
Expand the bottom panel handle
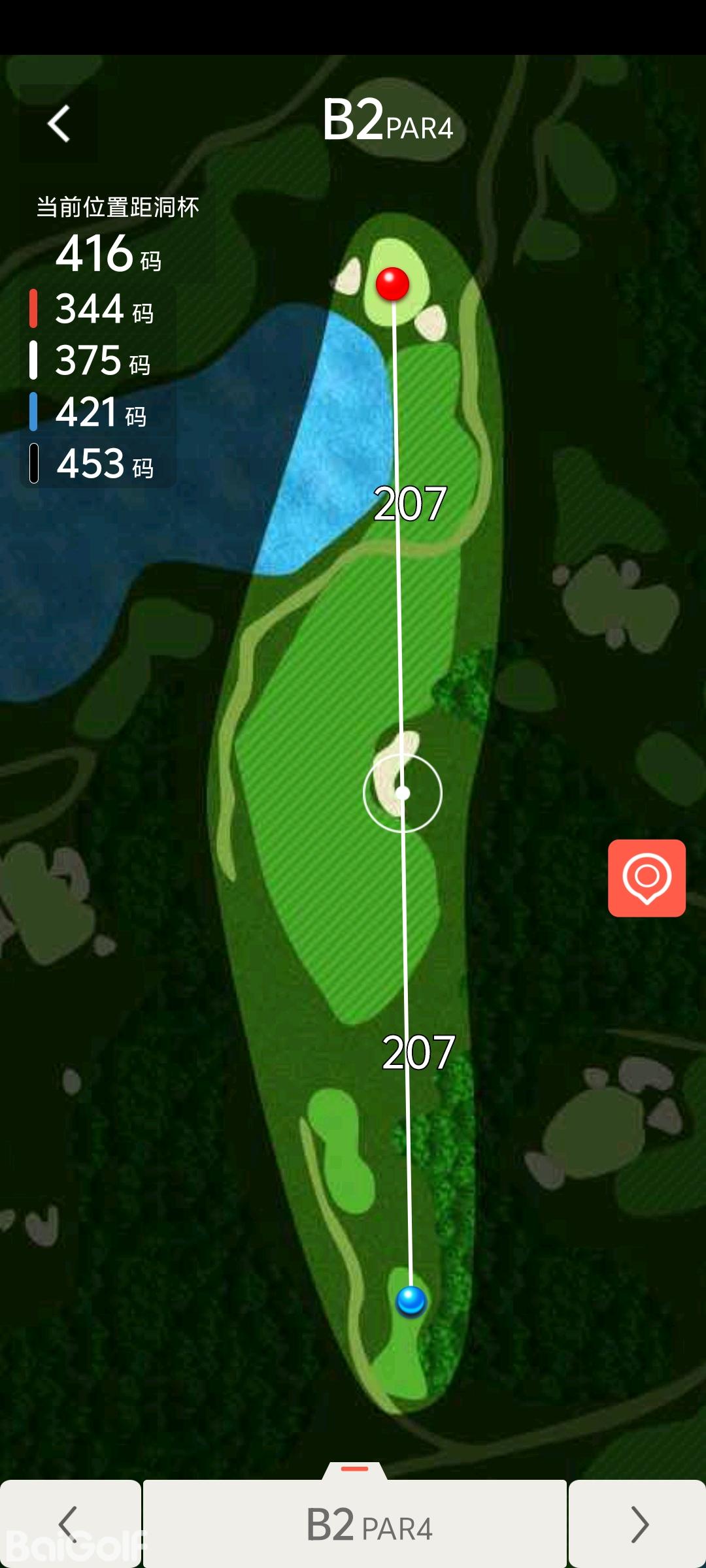[x=355, y=1469]
